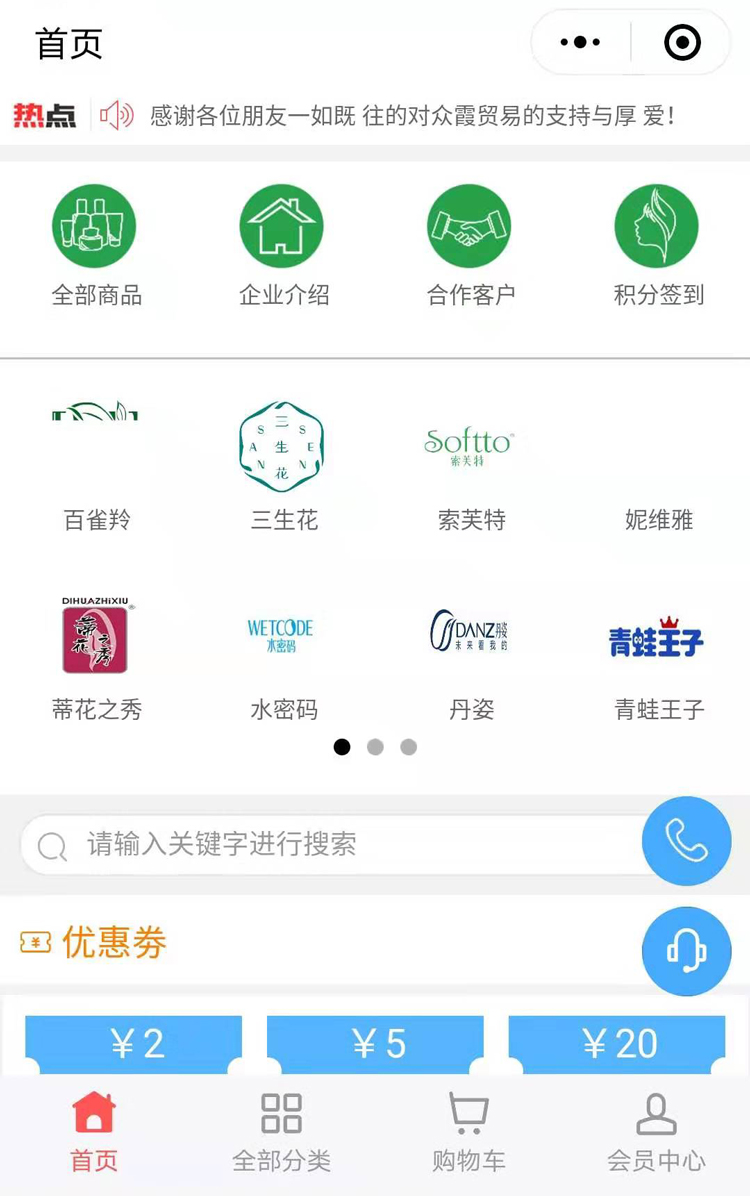The height and width of the screenshot is (1196, 750).
Task: Open the 购物车 shopping cart tab
Action: (x=468, y=1132)
